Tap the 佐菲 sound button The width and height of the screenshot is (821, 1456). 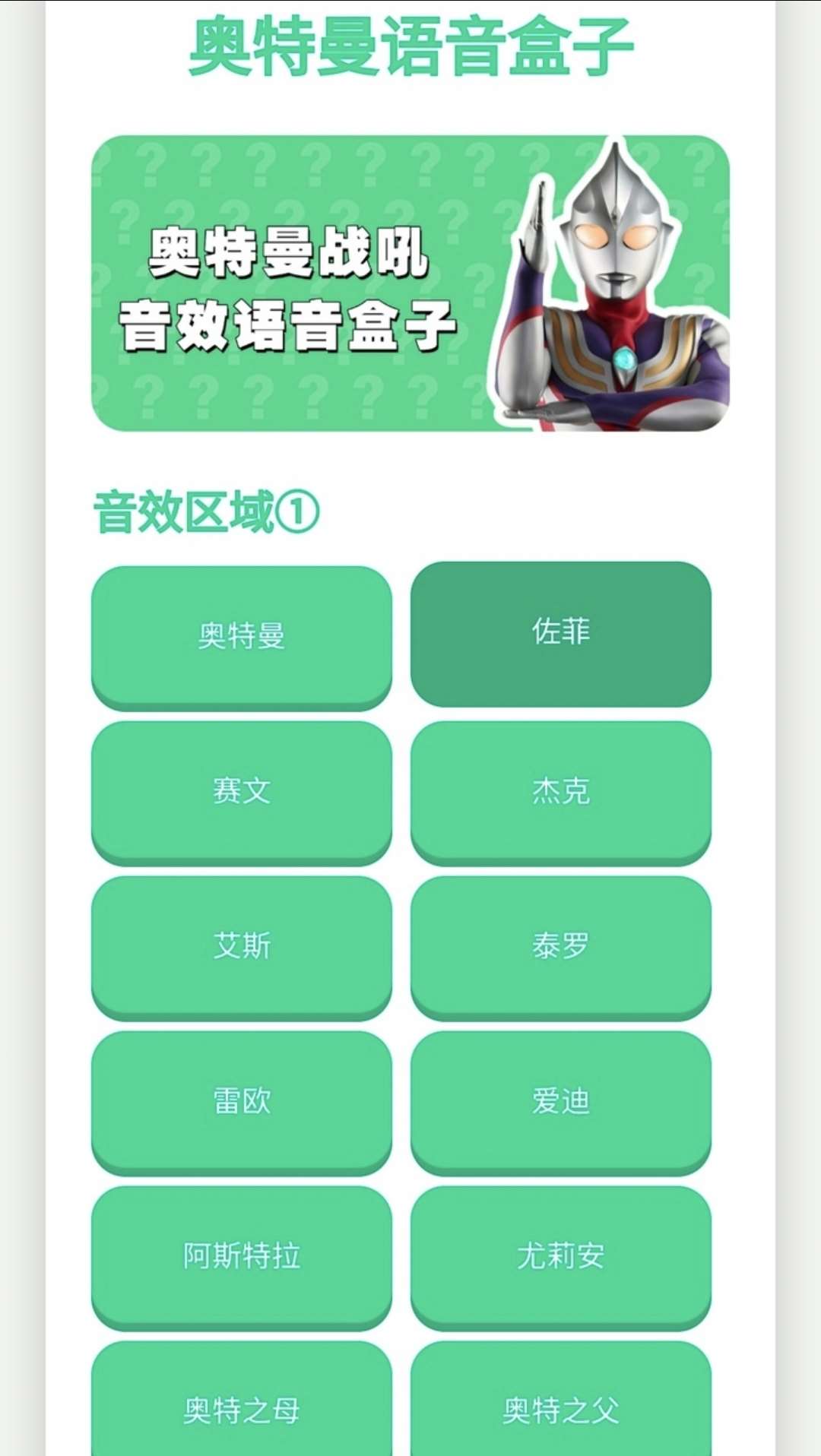pos(561,632)
